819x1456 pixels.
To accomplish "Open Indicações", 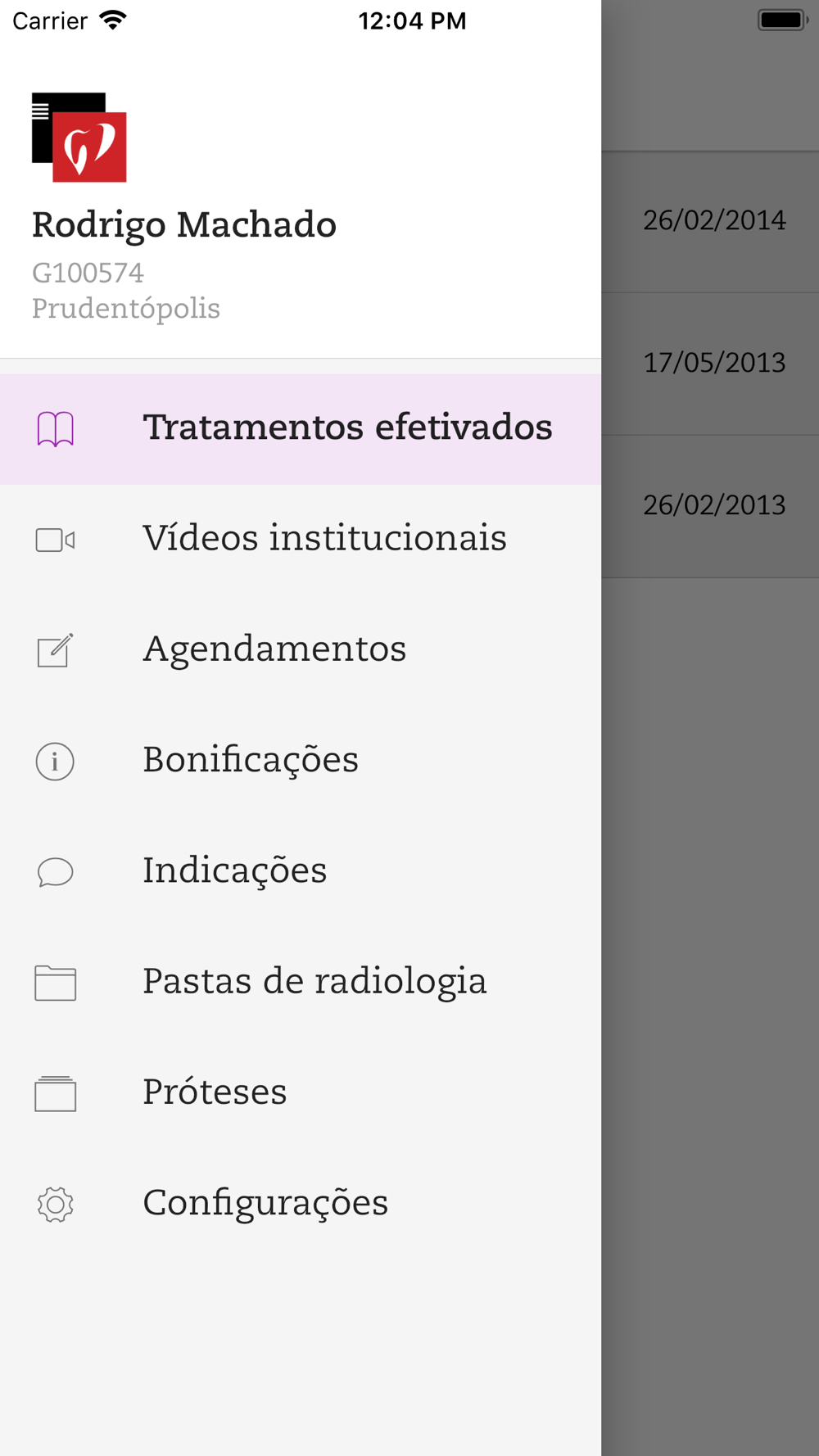I will coord(301,871).
